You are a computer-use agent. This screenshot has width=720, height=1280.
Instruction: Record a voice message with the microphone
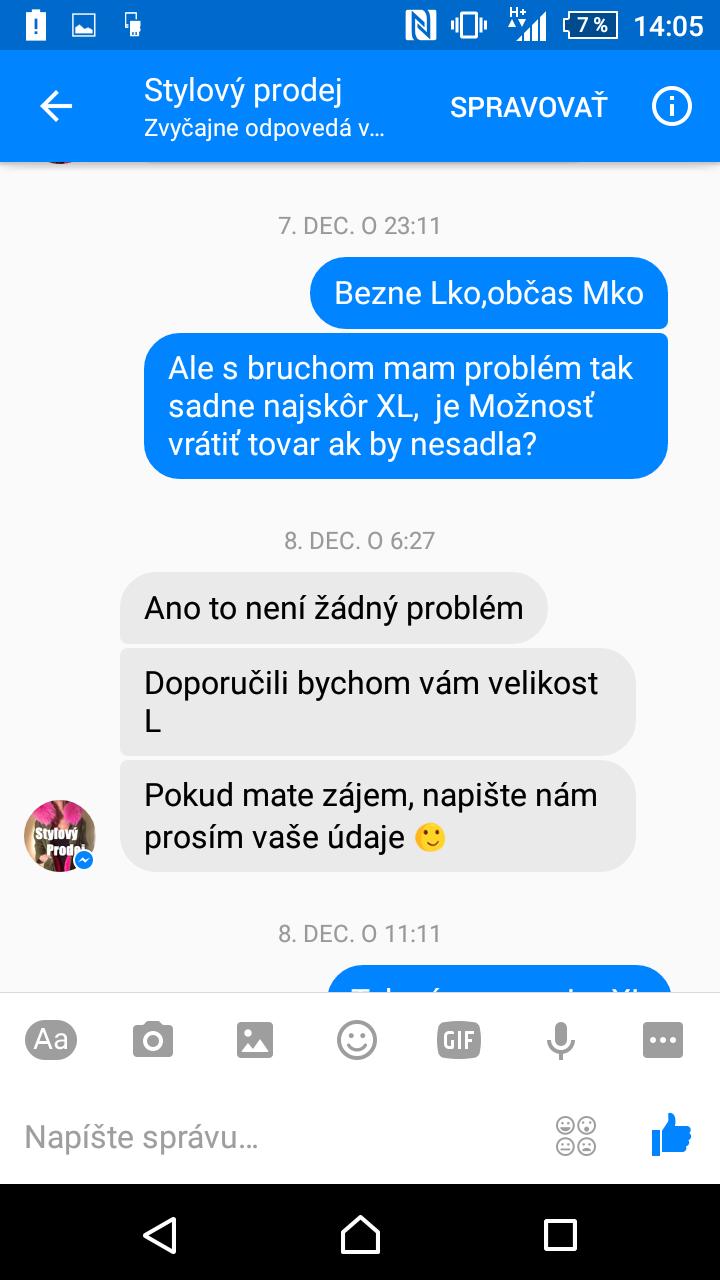(x=561, y=1040)
